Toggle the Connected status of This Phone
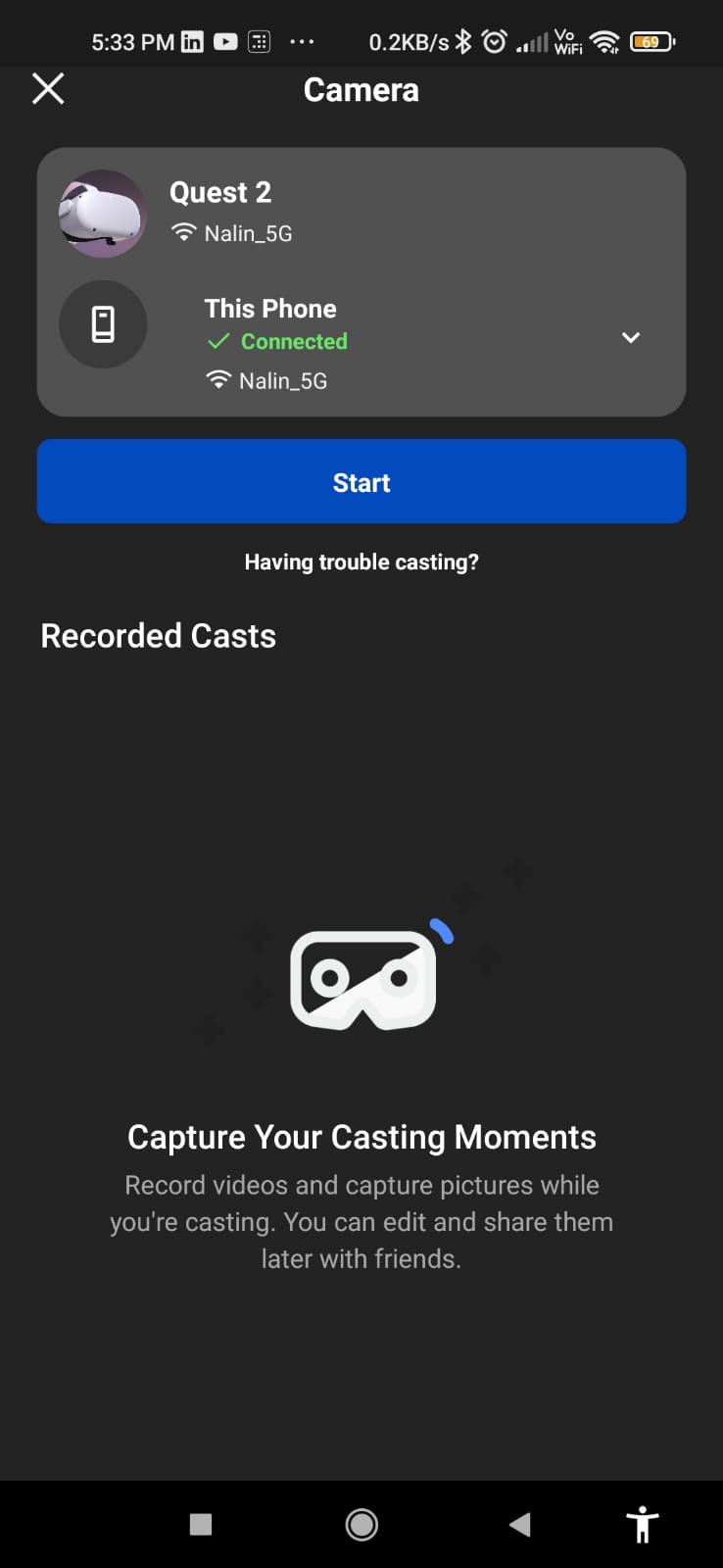Image resolution: width=723 pixels, height=1568 pixels. click(294, 341)
